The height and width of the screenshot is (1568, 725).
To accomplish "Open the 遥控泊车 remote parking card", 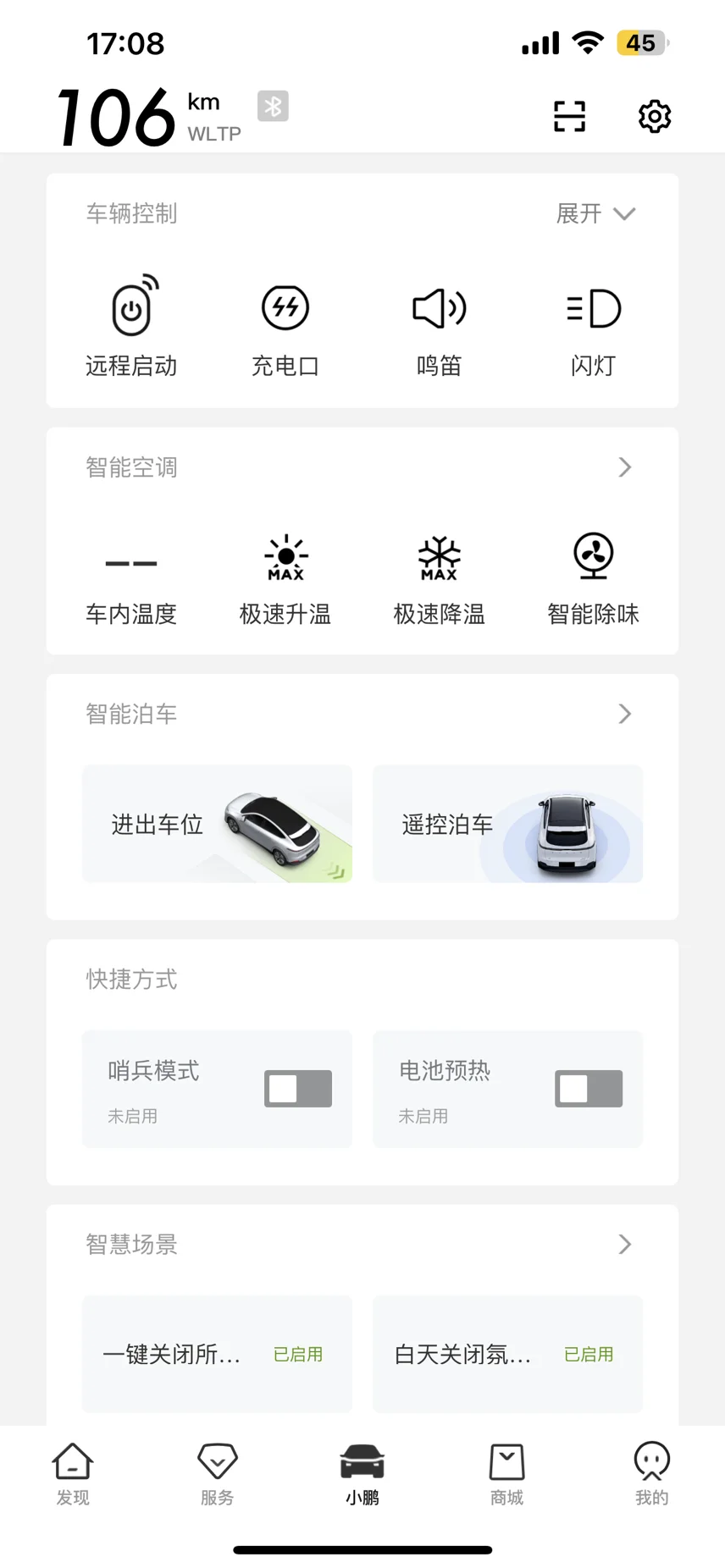I will point(507,824).
